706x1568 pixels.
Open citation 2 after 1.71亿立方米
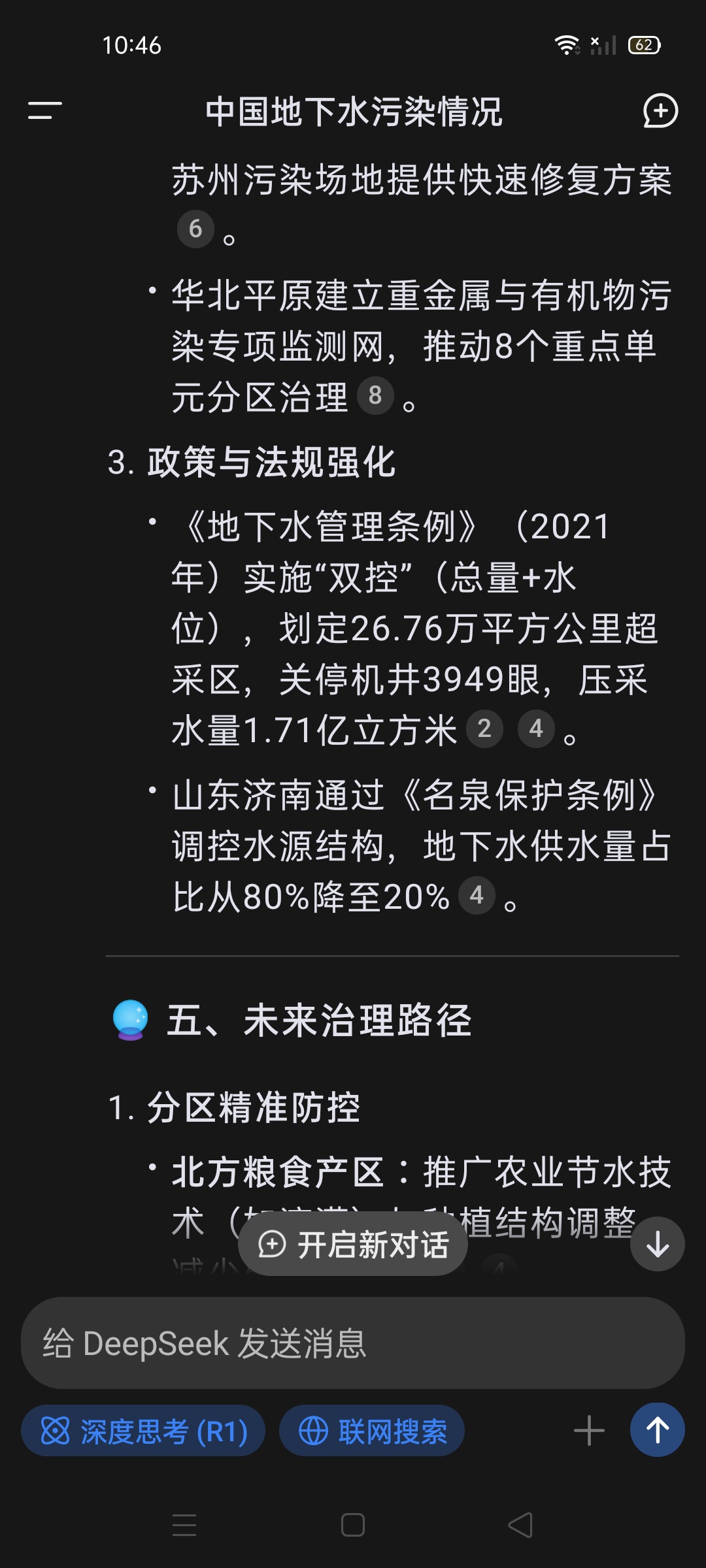point(484,728)
